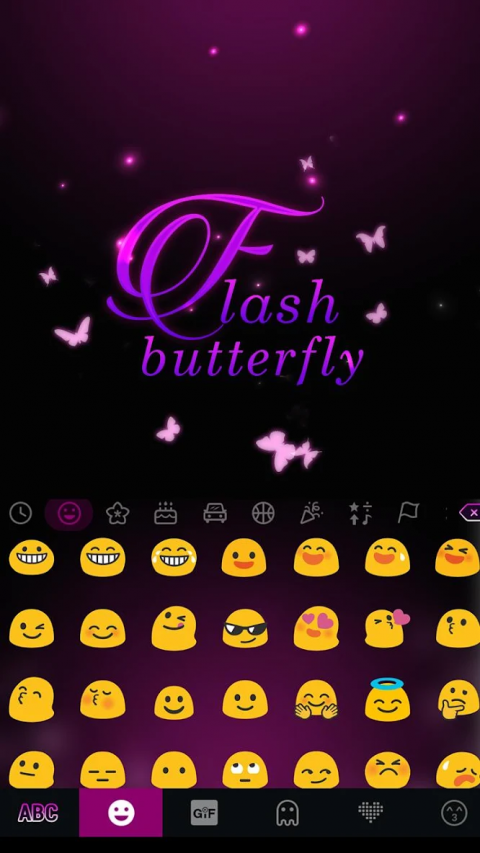Image resolution: width=480 pixels, height=853 pixels.
Task: Switch back to the ABC keyboard
Action: (39, 813)
